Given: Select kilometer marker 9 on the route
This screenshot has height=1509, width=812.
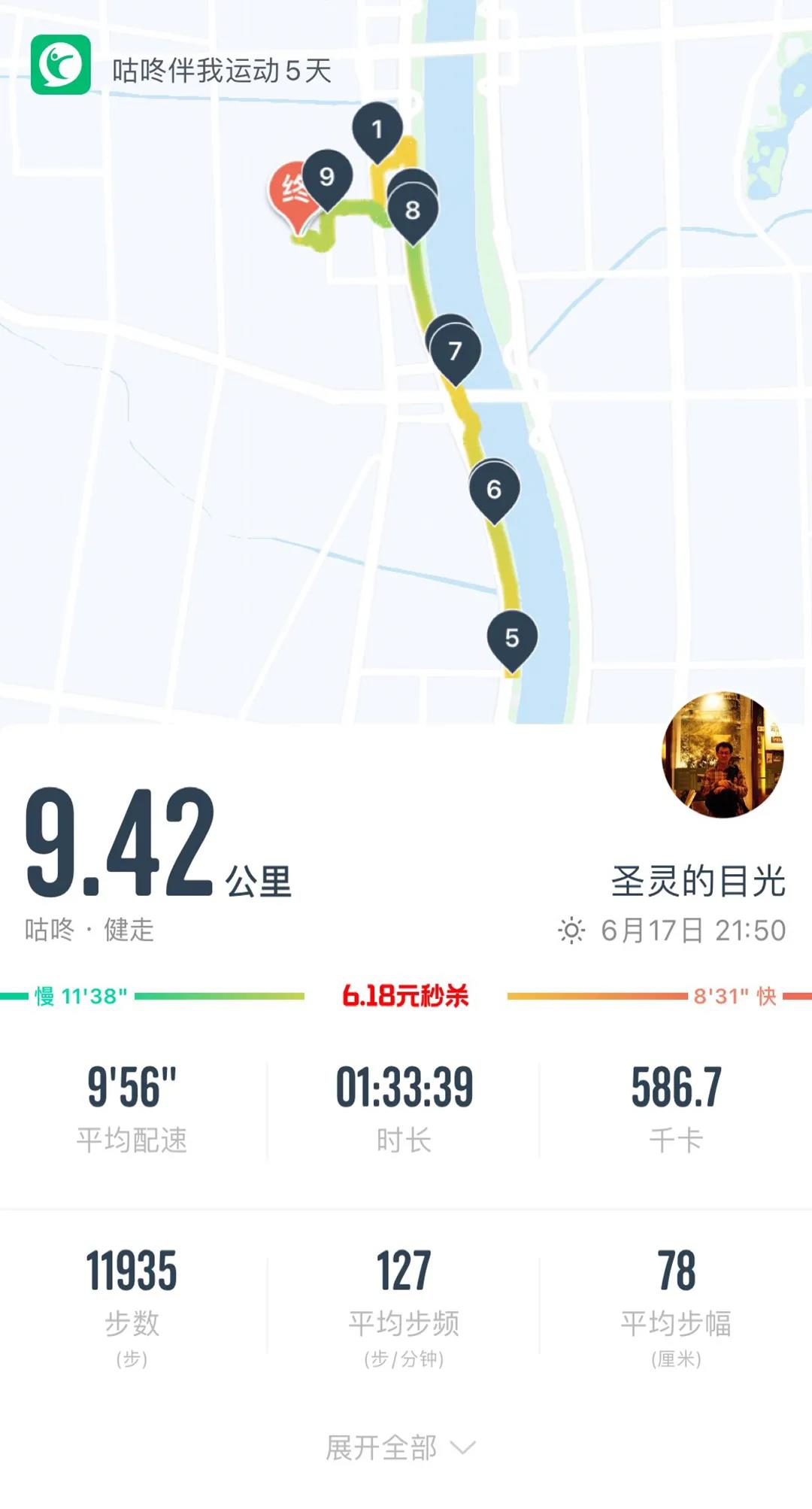Looking at the screenshot, I should pyautogui.click(x=326, y=178).
